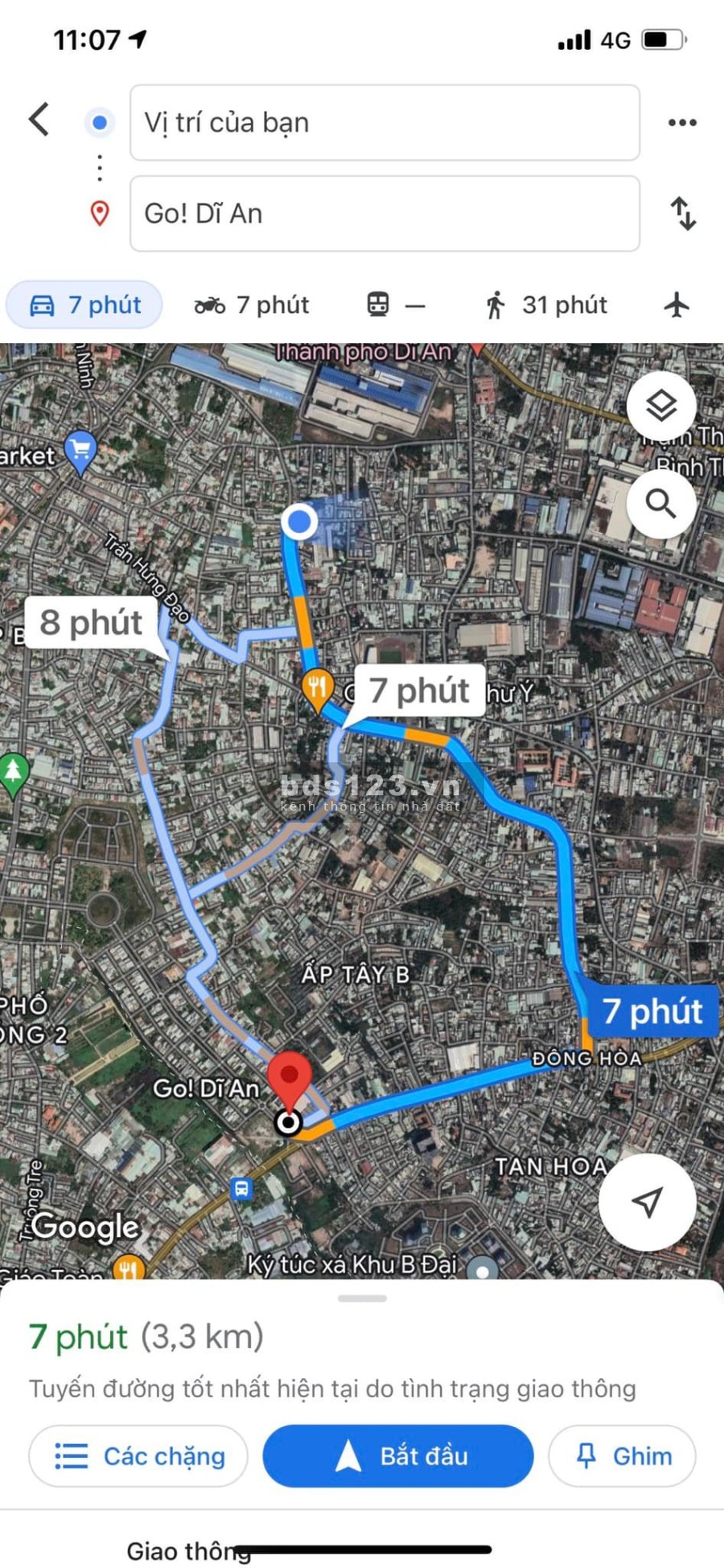Search along the route
The width and height of the screenshot is (724, 1568).
coord(660,504)
